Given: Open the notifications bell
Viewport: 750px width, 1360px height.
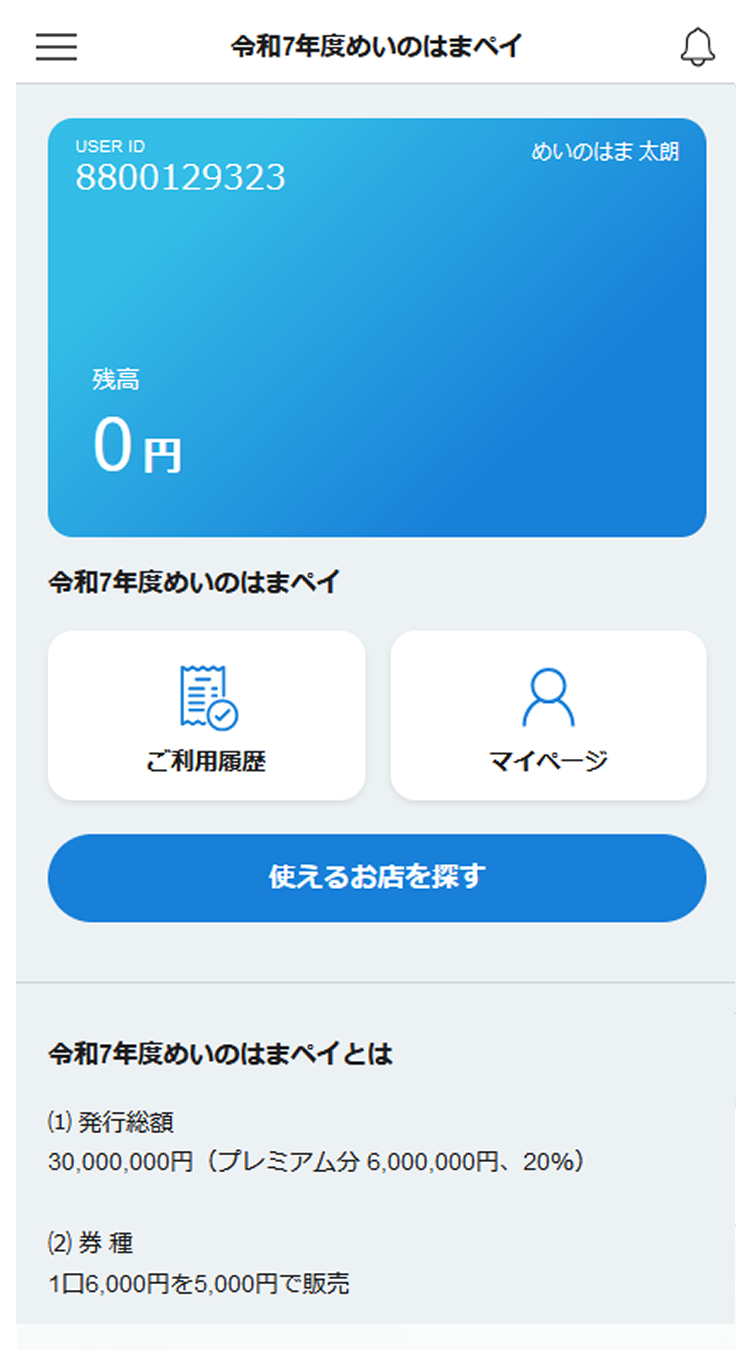Looking at the screenshot, I should point(697,47).
